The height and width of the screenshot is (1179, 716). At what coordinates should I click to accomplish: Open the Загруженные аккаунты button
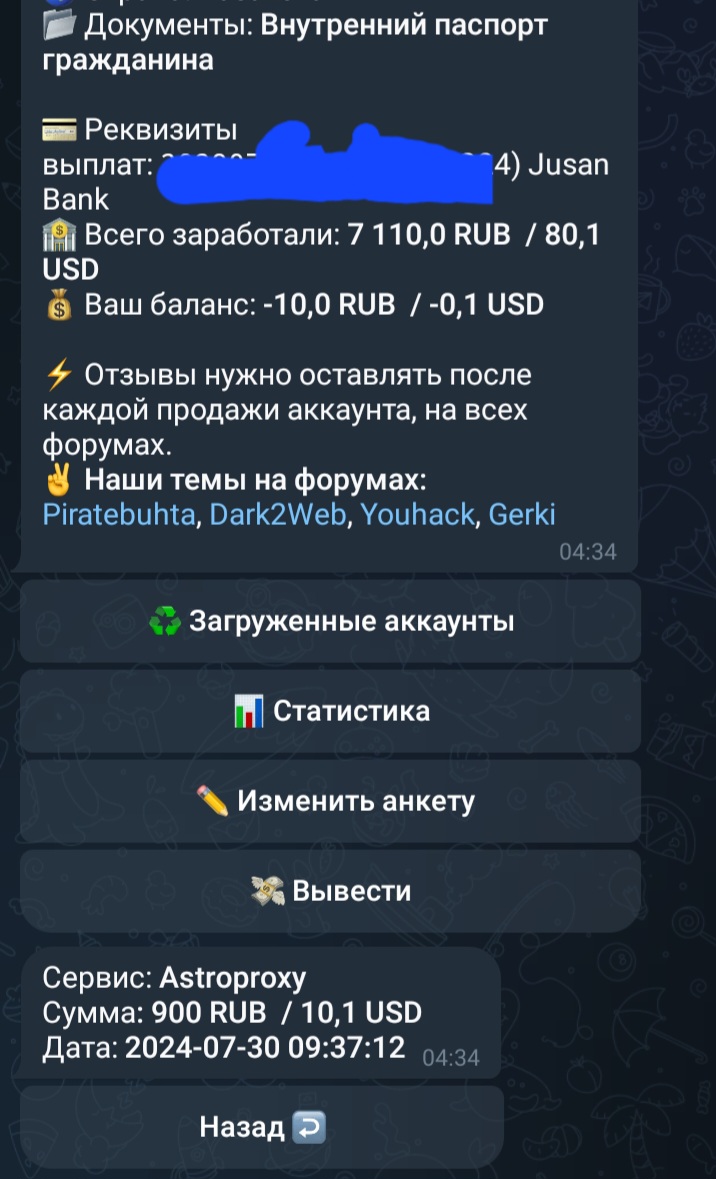coord(330,622)
